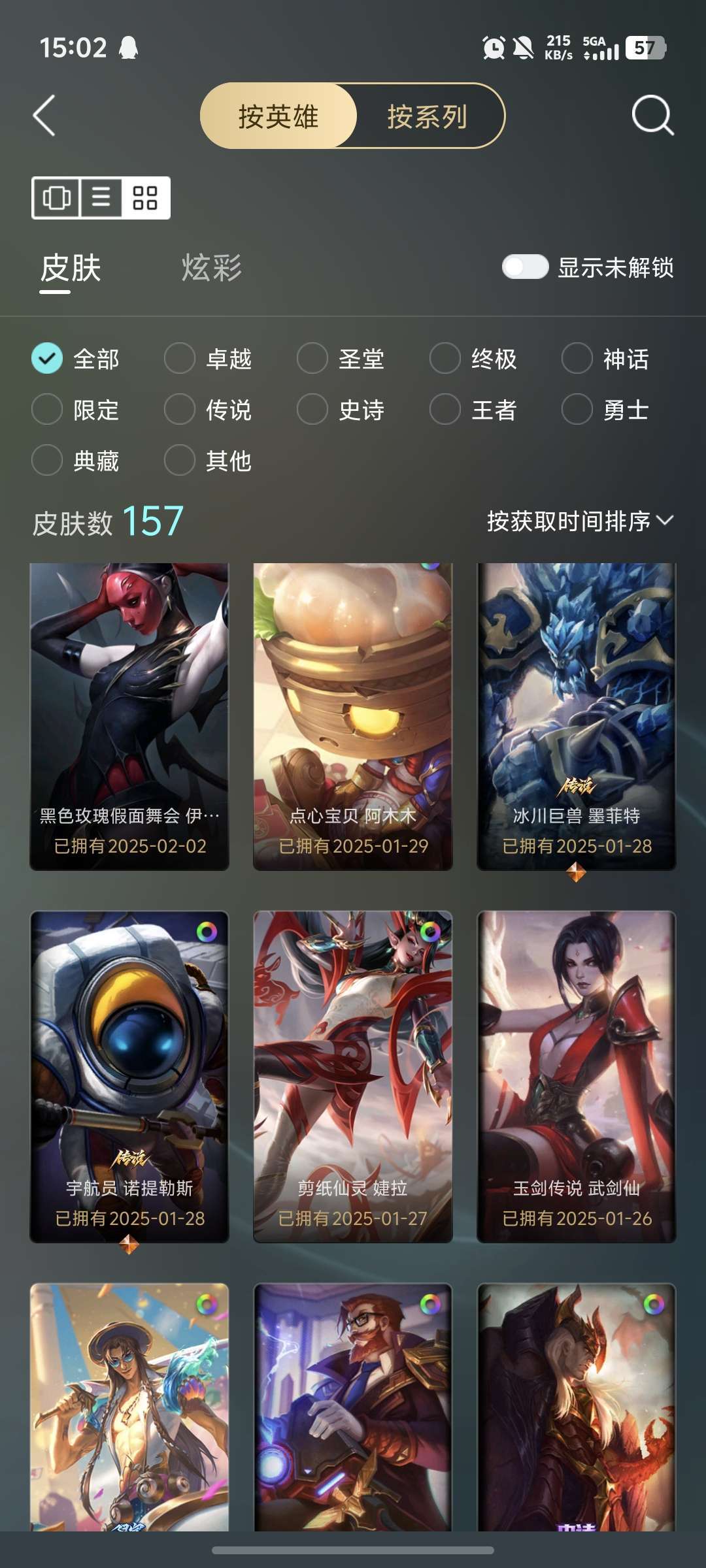
Task: Tap the back arrow to return
Action: [x=44, y=115]
